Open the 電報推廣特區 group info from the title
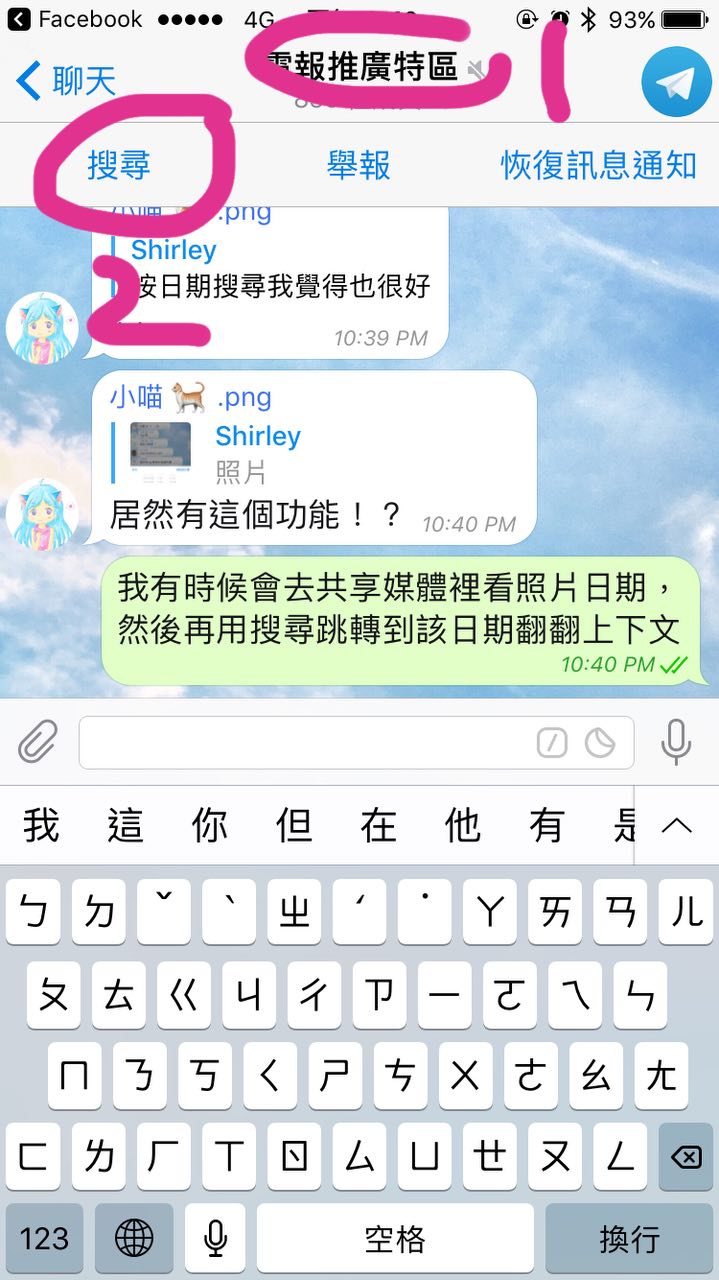 click(x=362, y=68)
